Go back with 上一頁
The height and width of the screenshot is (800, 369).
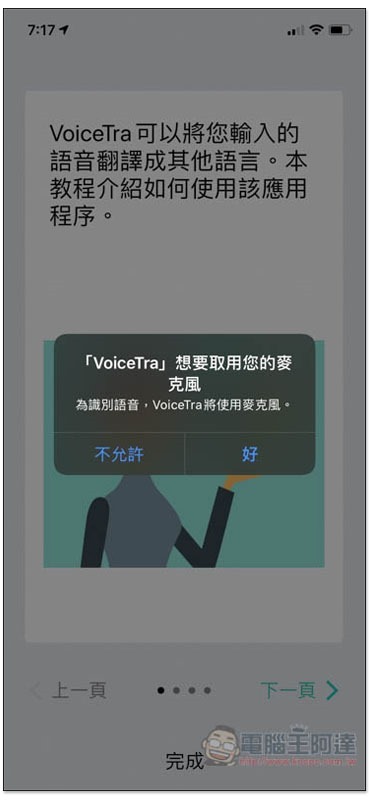point(68,690)
